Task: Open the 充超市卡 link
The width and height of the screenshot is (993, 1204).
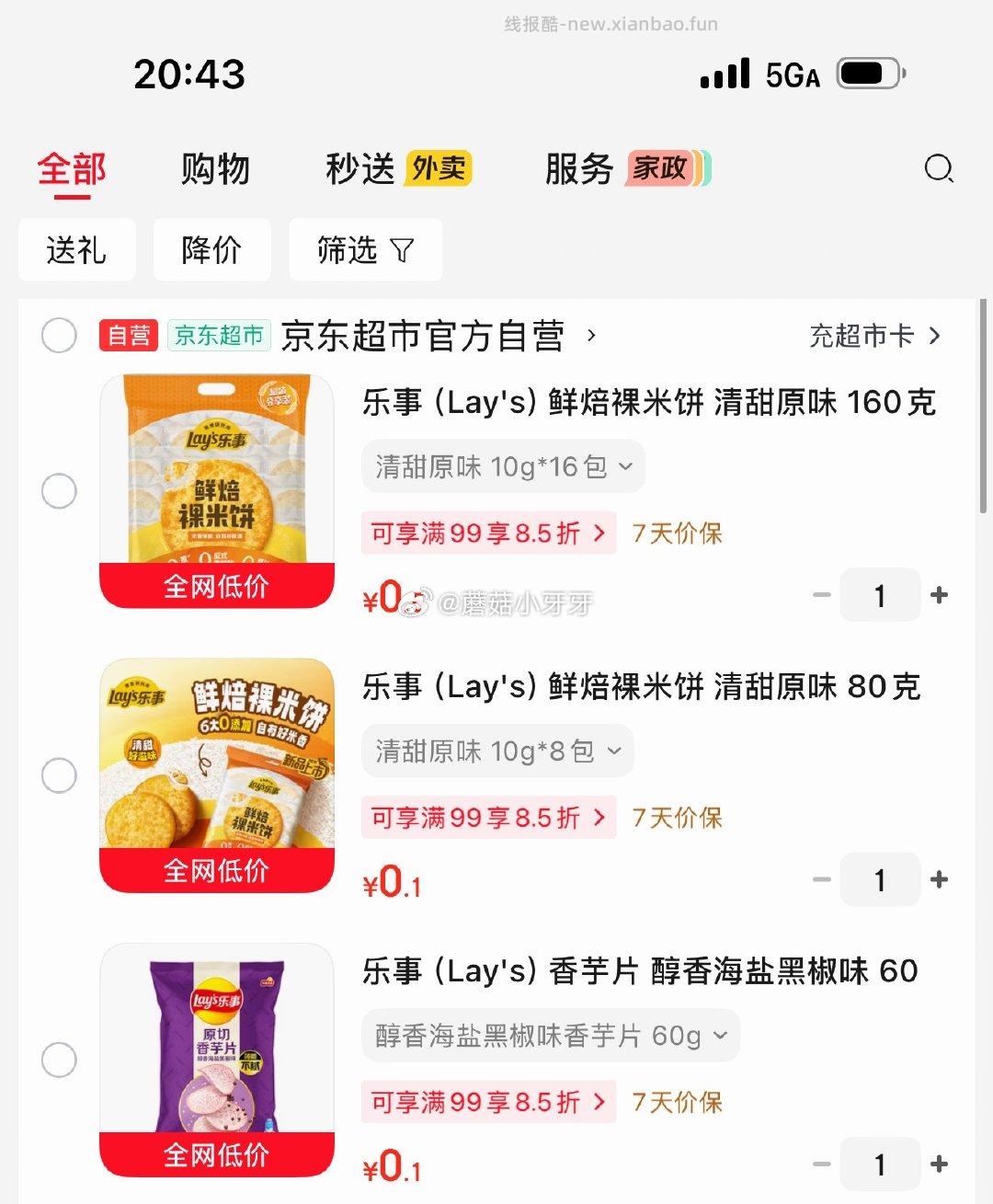Action: [864, 336]
